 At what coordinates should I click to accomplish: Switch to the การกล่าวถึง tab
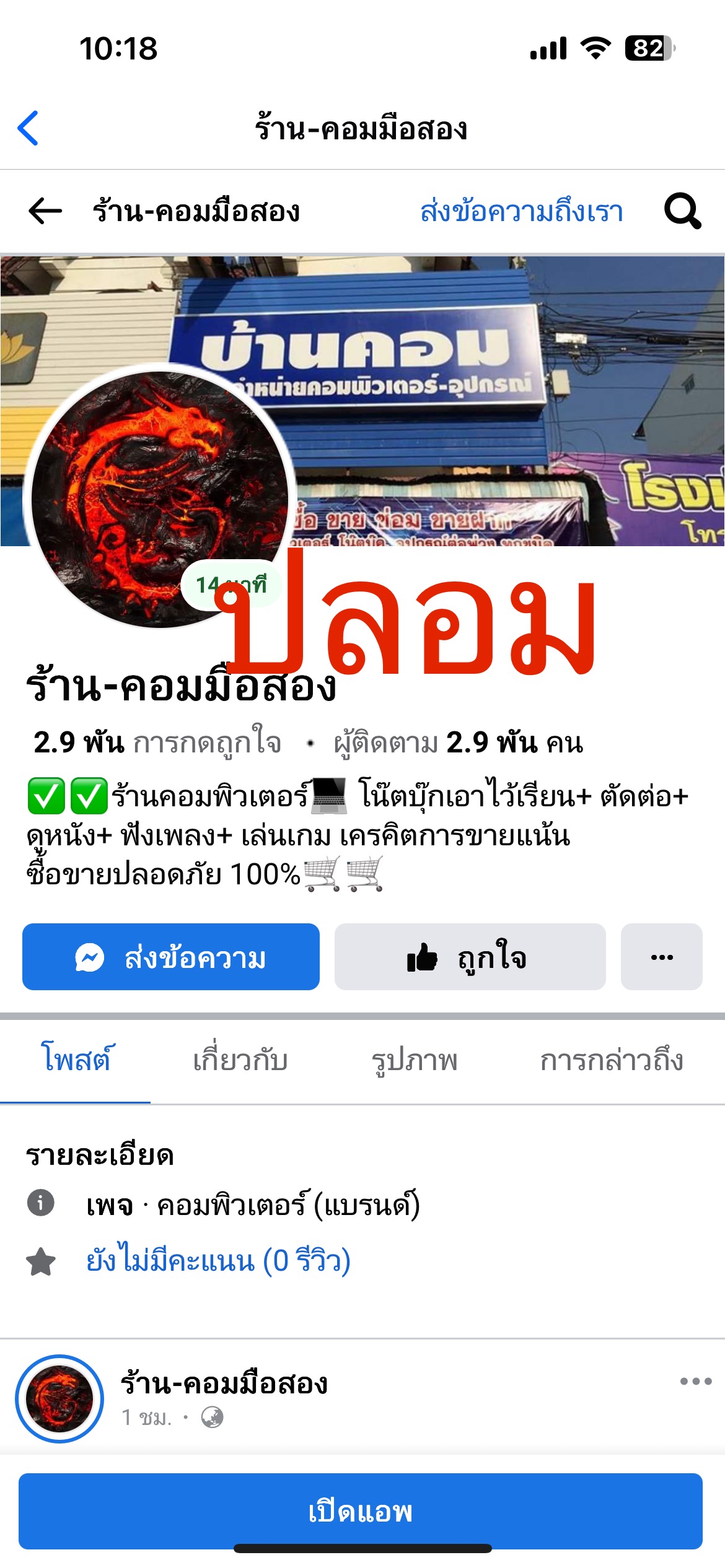coord(611,1060)
